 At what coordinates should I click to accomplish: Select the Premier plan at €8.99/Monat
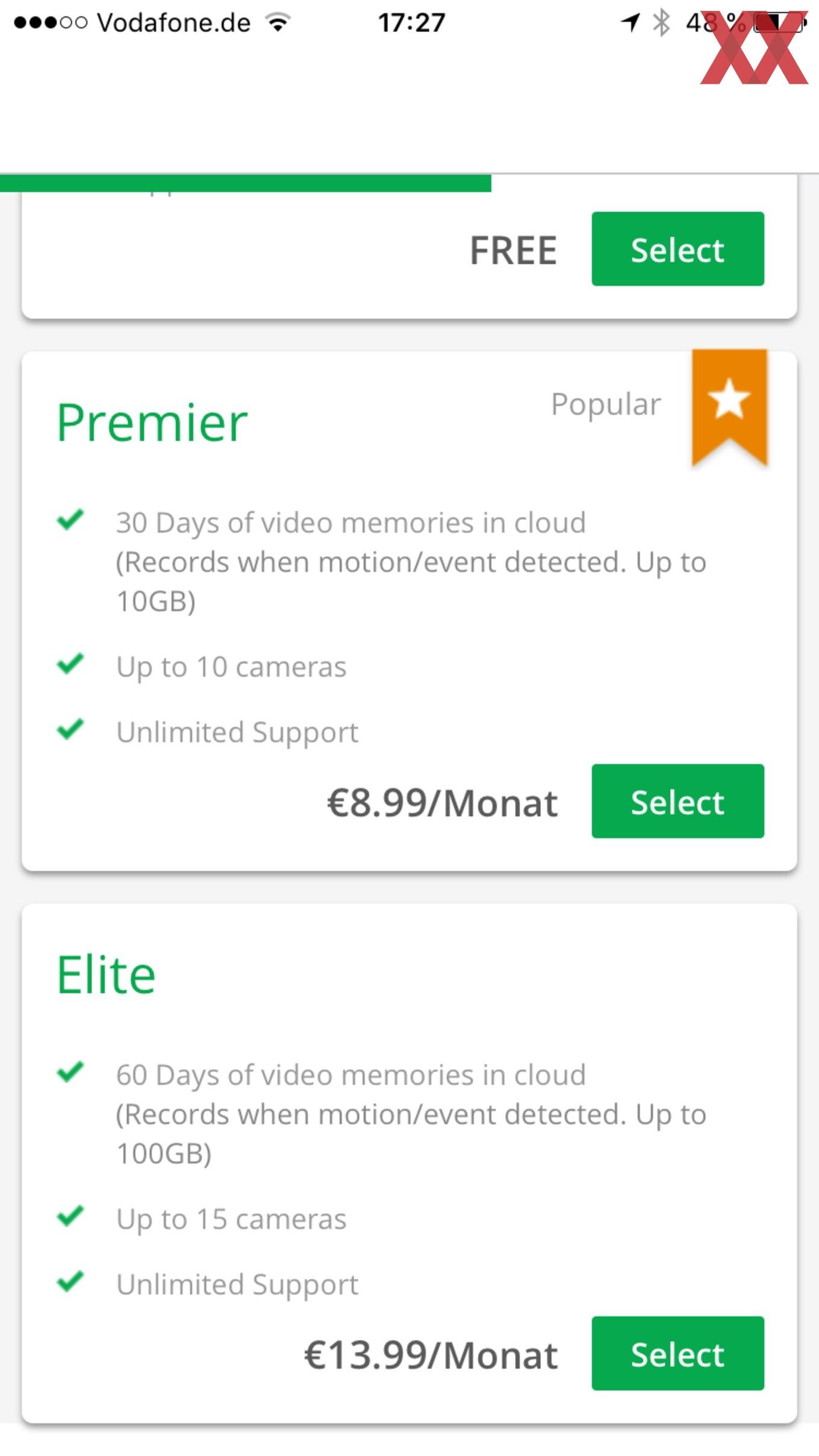pyautogui.click(x=677, y=801)
